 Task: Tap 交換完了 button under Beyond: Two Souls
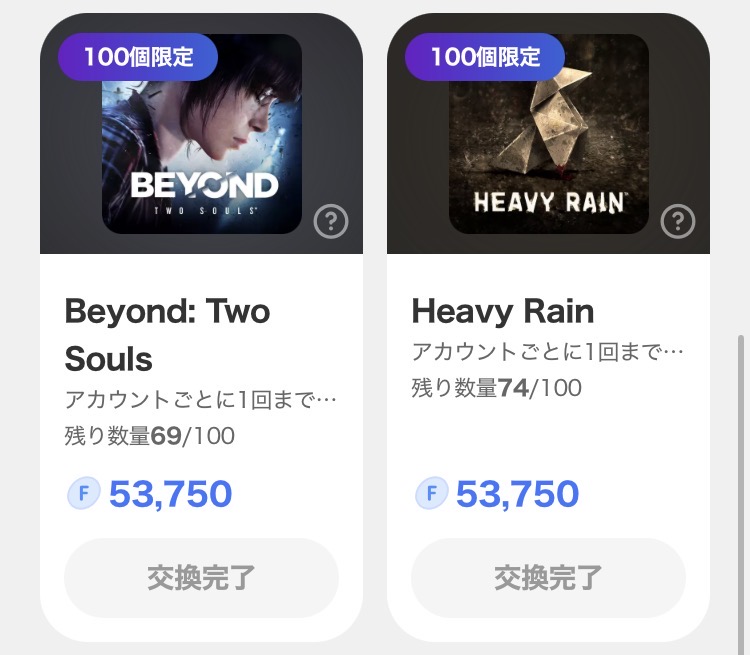[201, 577]
